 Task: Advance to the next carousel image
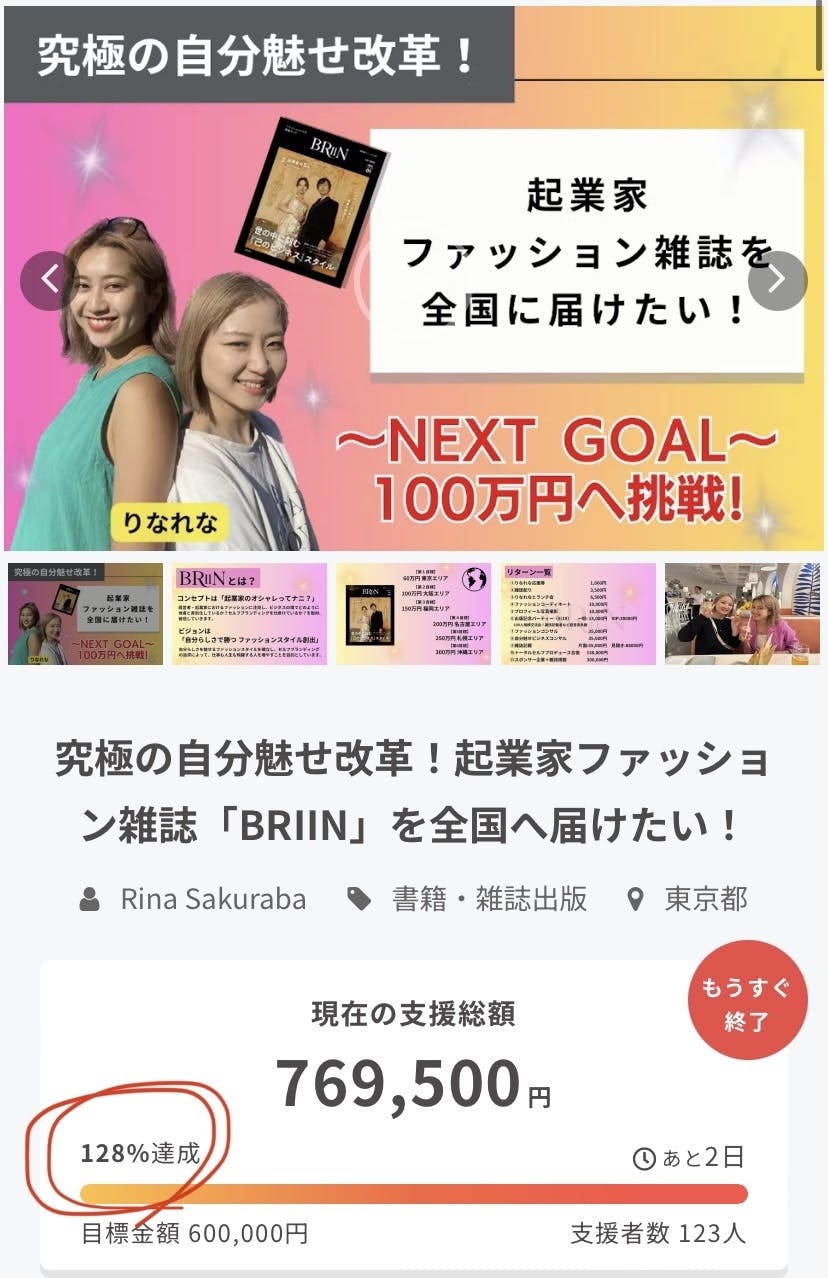pyautogui.click(x=777, y=280)
